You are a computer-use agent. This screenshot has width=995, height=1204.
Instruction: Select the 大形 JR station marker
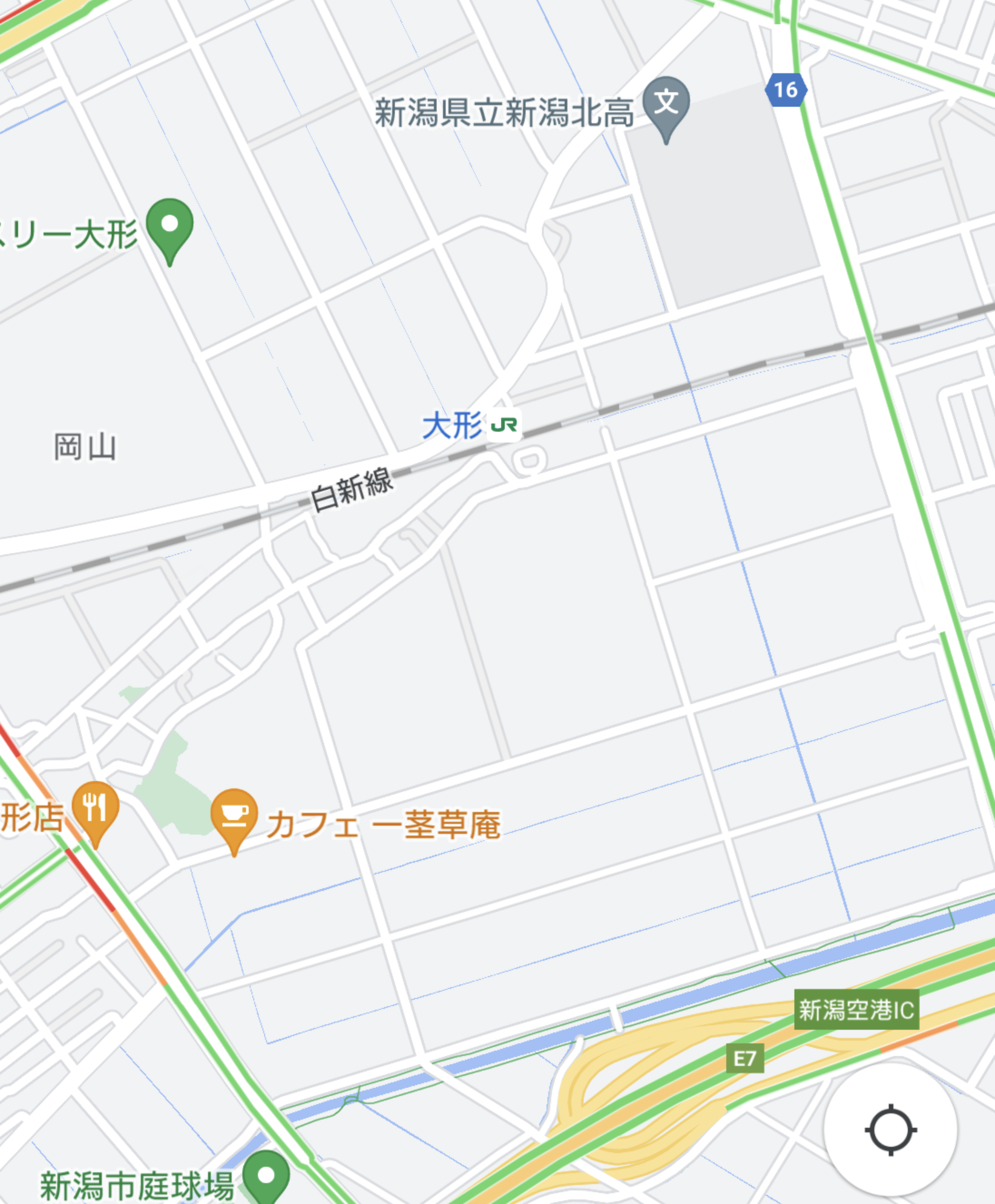tap(504, 425)
